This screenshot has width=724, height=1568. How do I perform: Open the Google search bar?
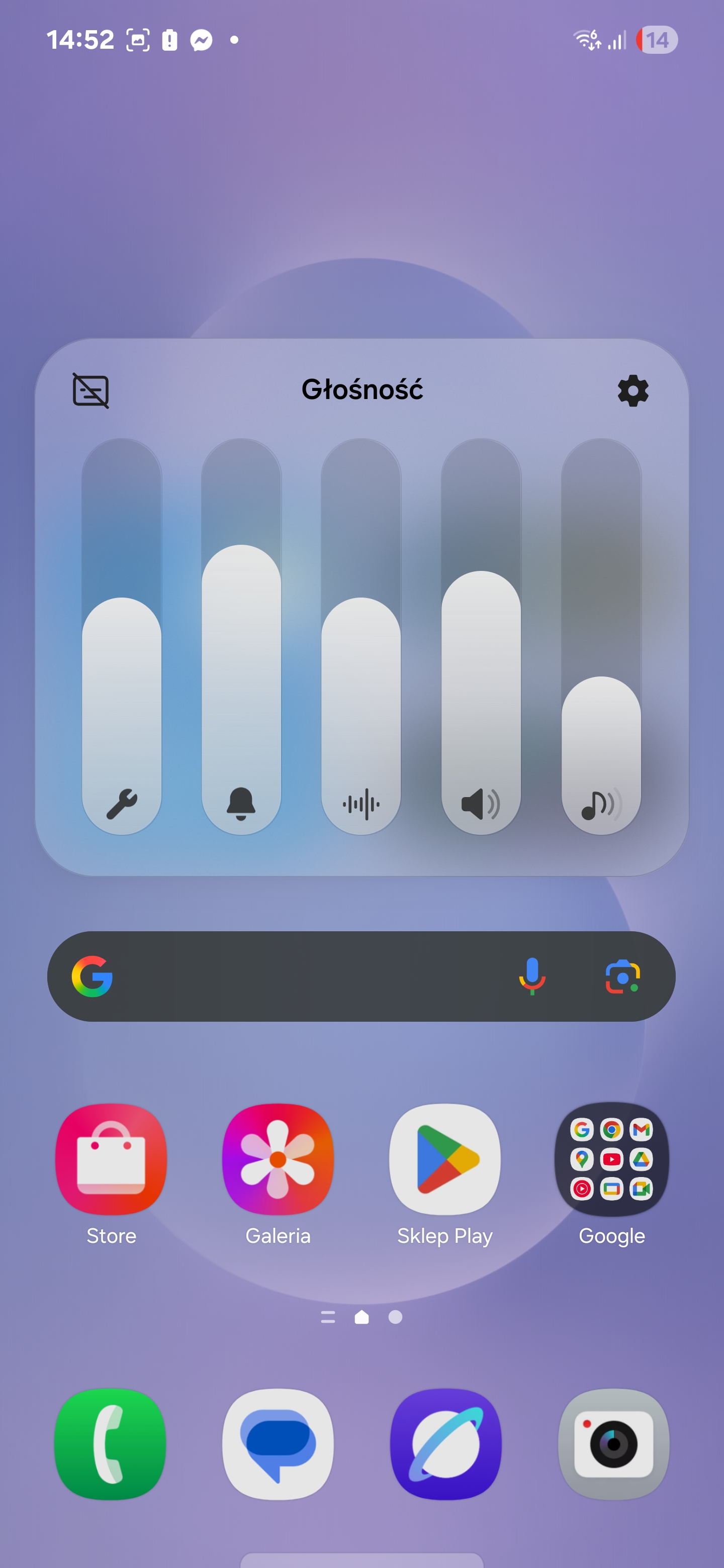[x=305, y=976]
